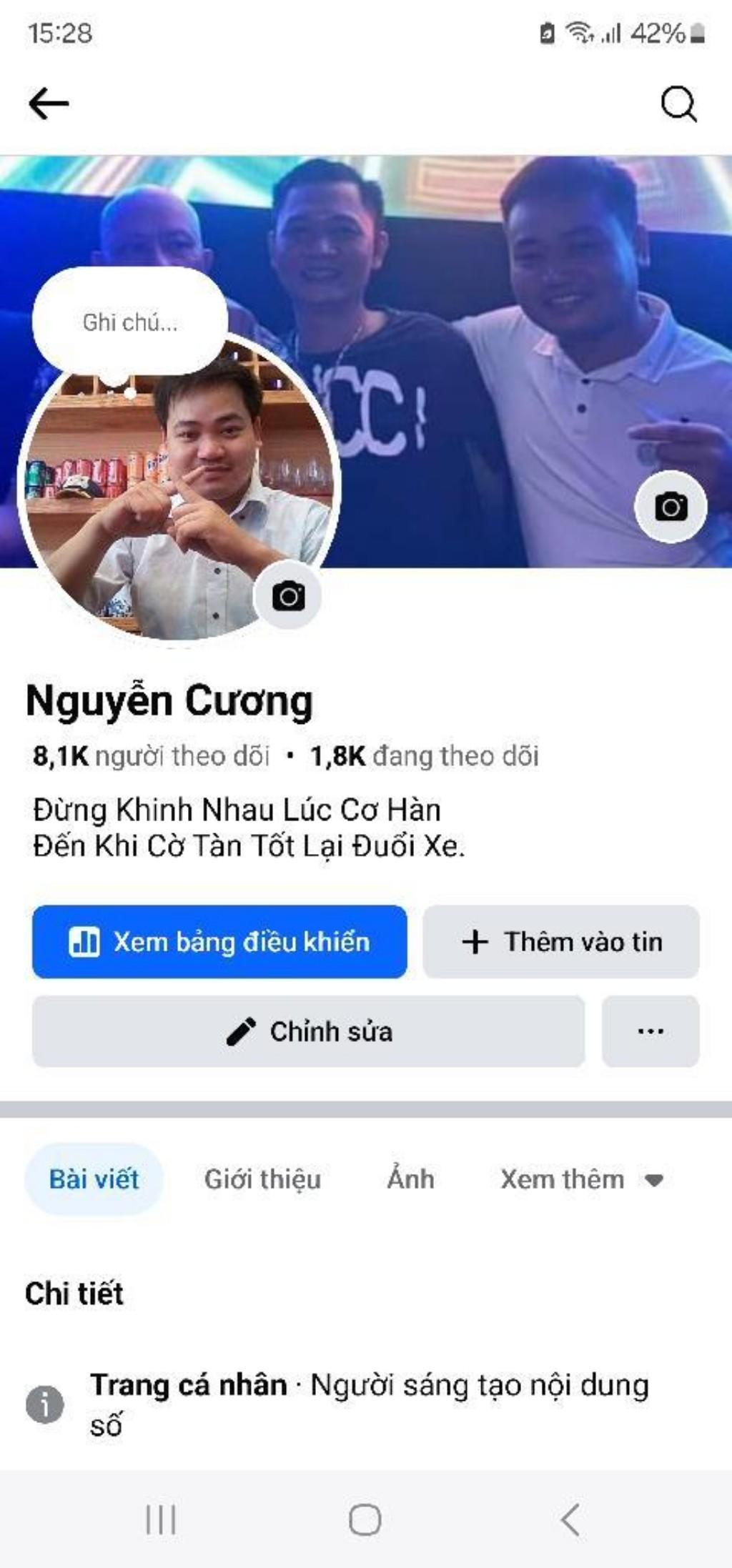Open the three-dot more options button
Image resolution: width=732 pixels, height=1568 pixels.
click(x=651, y=1031)
